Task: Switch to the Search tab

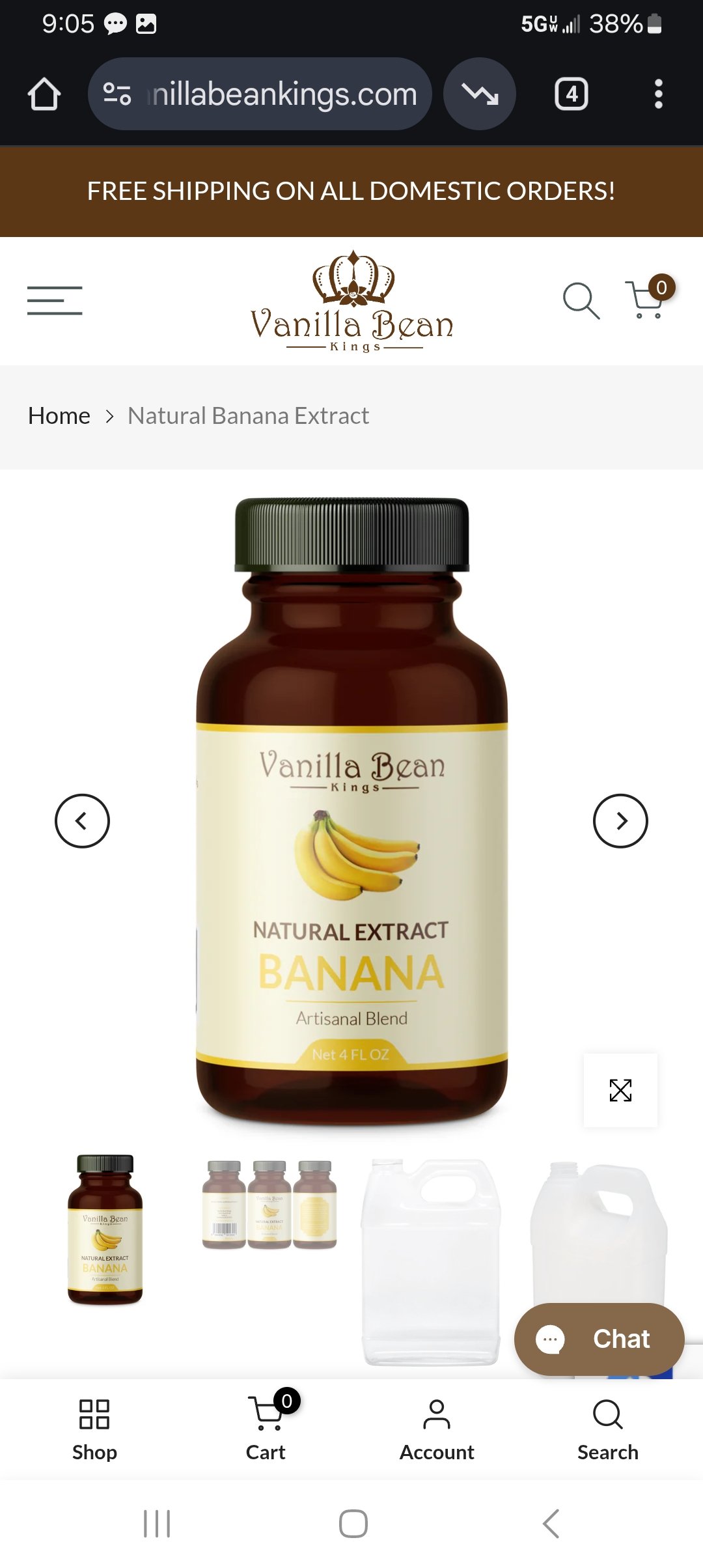Action: pyautogui.click(x=608, y=1430)
